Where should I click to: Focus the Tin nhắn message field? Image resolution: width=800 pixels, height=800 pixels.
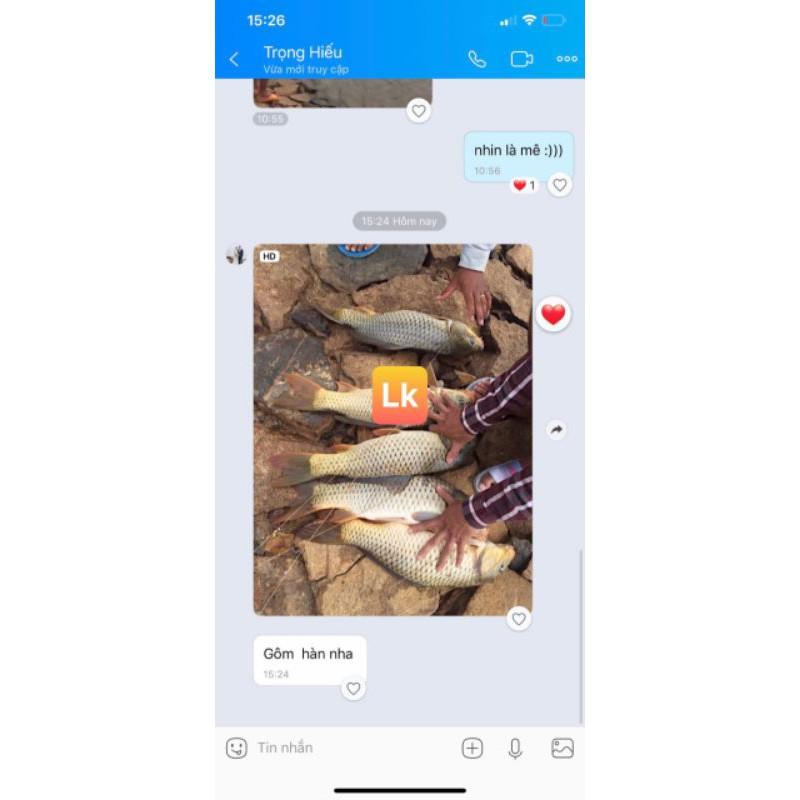point(352,748)
